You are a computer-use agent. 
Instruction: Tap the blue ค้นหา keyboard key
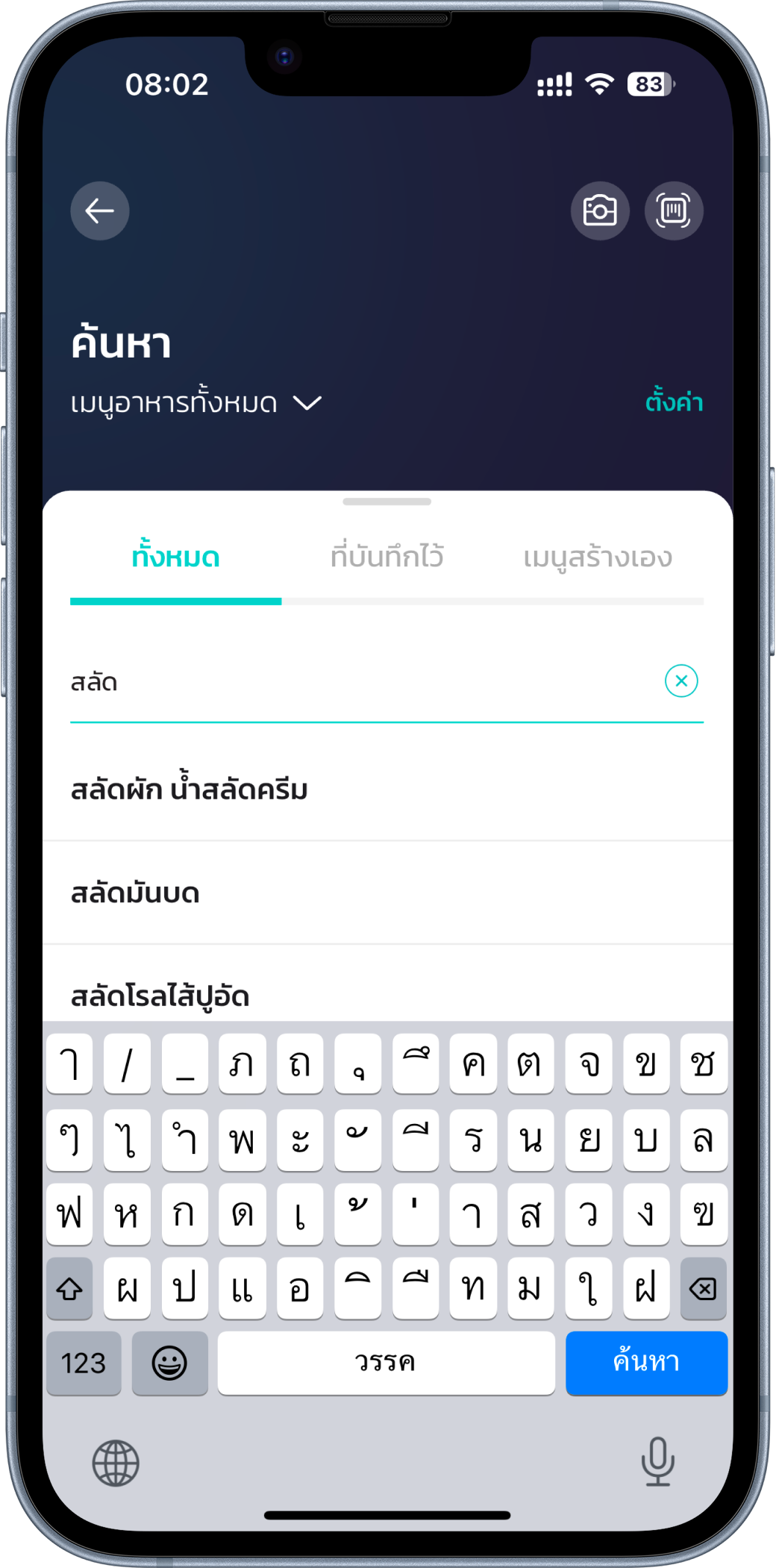click(646, 1363)
